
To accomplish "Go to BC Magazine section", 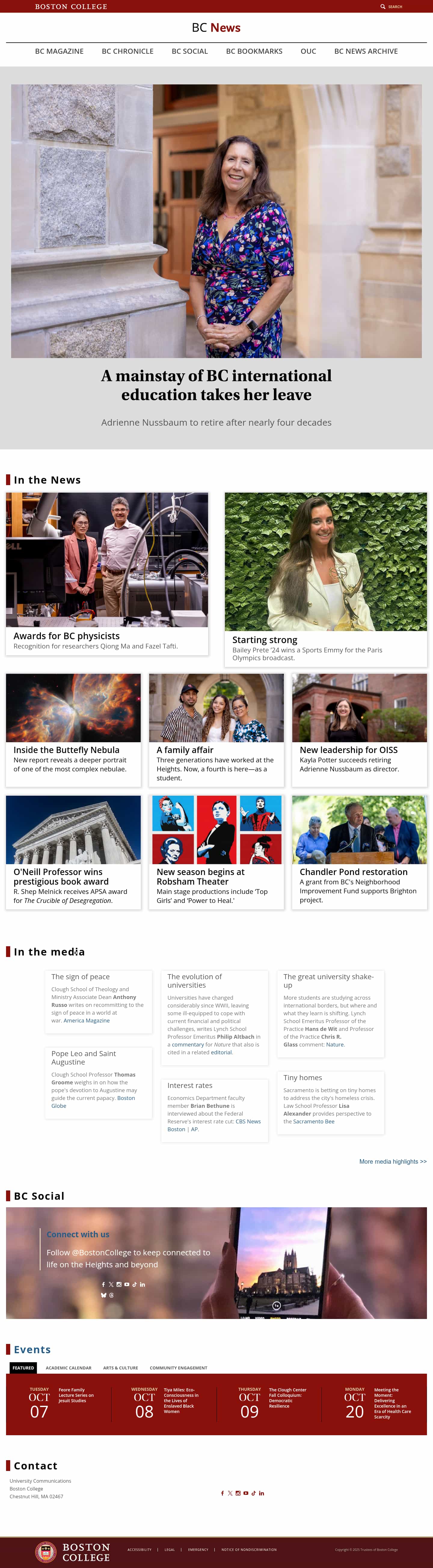I will [x=59, y=51].
